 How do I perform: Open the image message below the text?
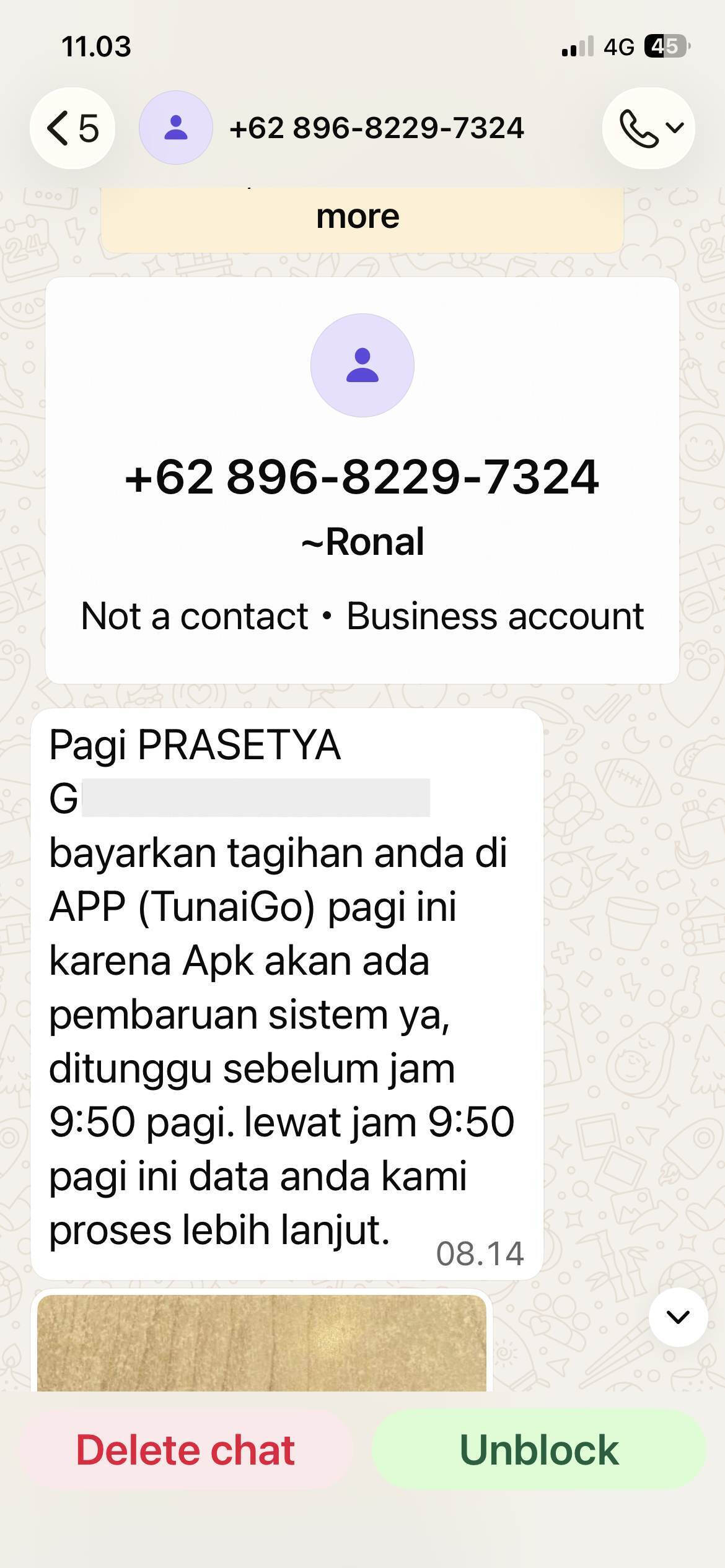tap(261, 1343)
